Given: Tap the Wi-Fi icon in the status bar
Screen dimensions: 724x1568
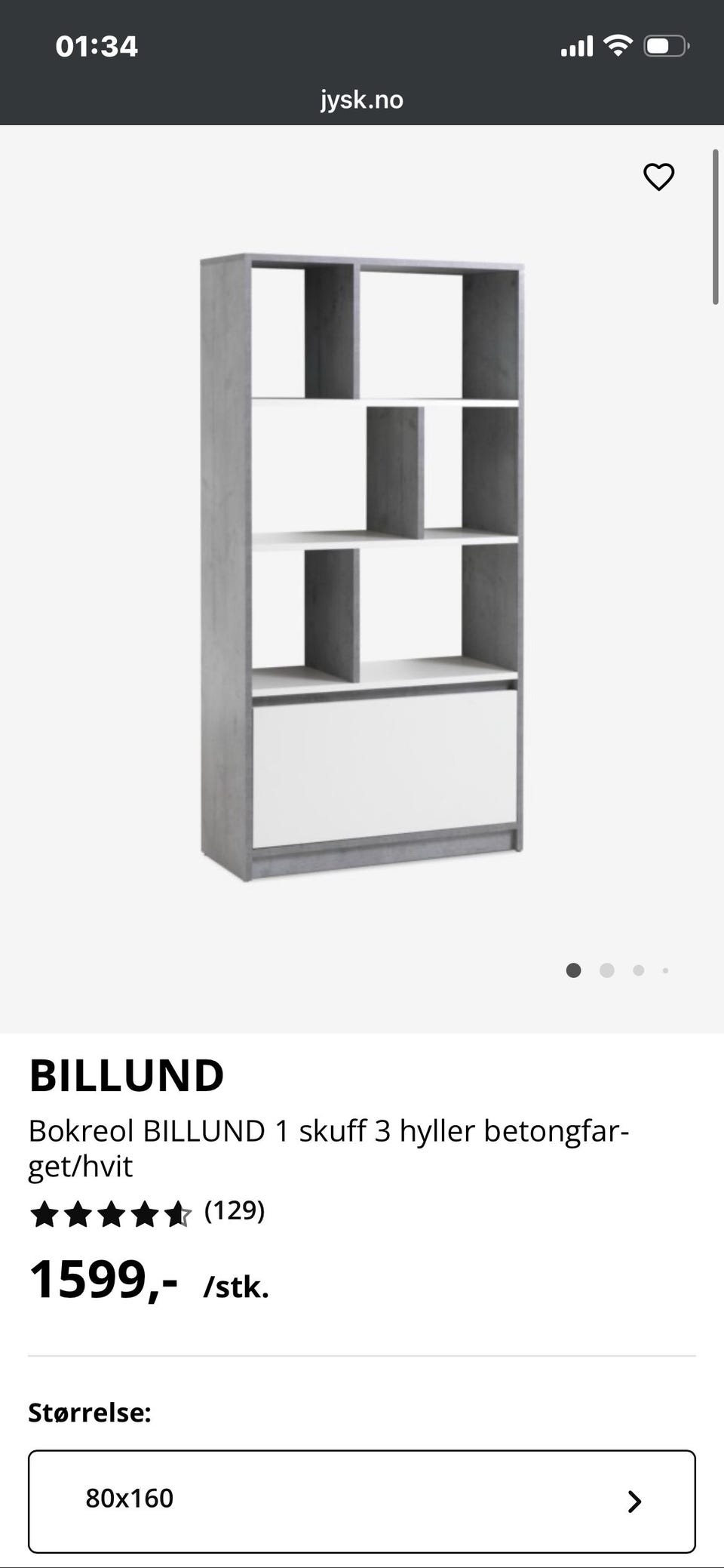Looking at the screenshot, I should 617,45.
